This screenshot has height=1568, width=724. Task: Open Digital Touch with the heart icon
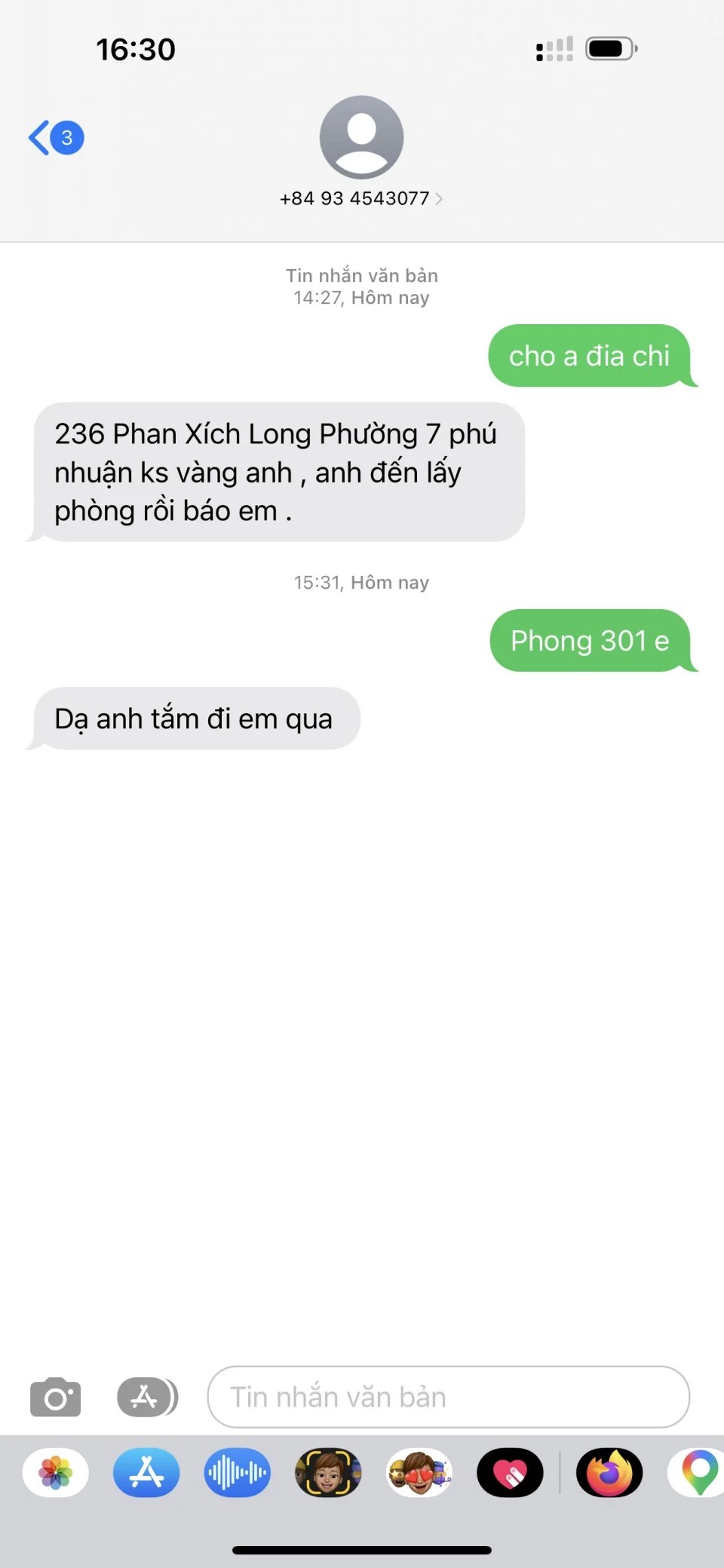pyautogui.click(x=510, y=1472)
